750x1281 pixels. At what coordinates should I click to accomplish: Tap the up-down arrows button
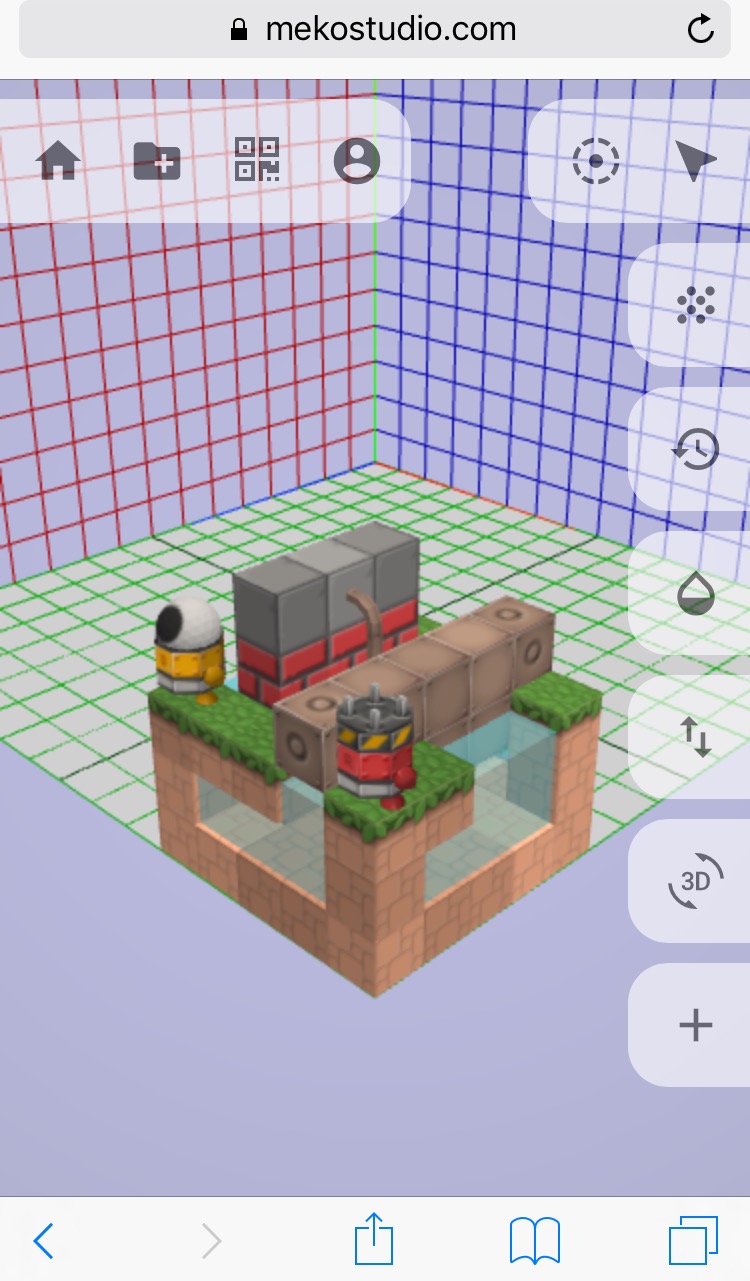(696, 737)
